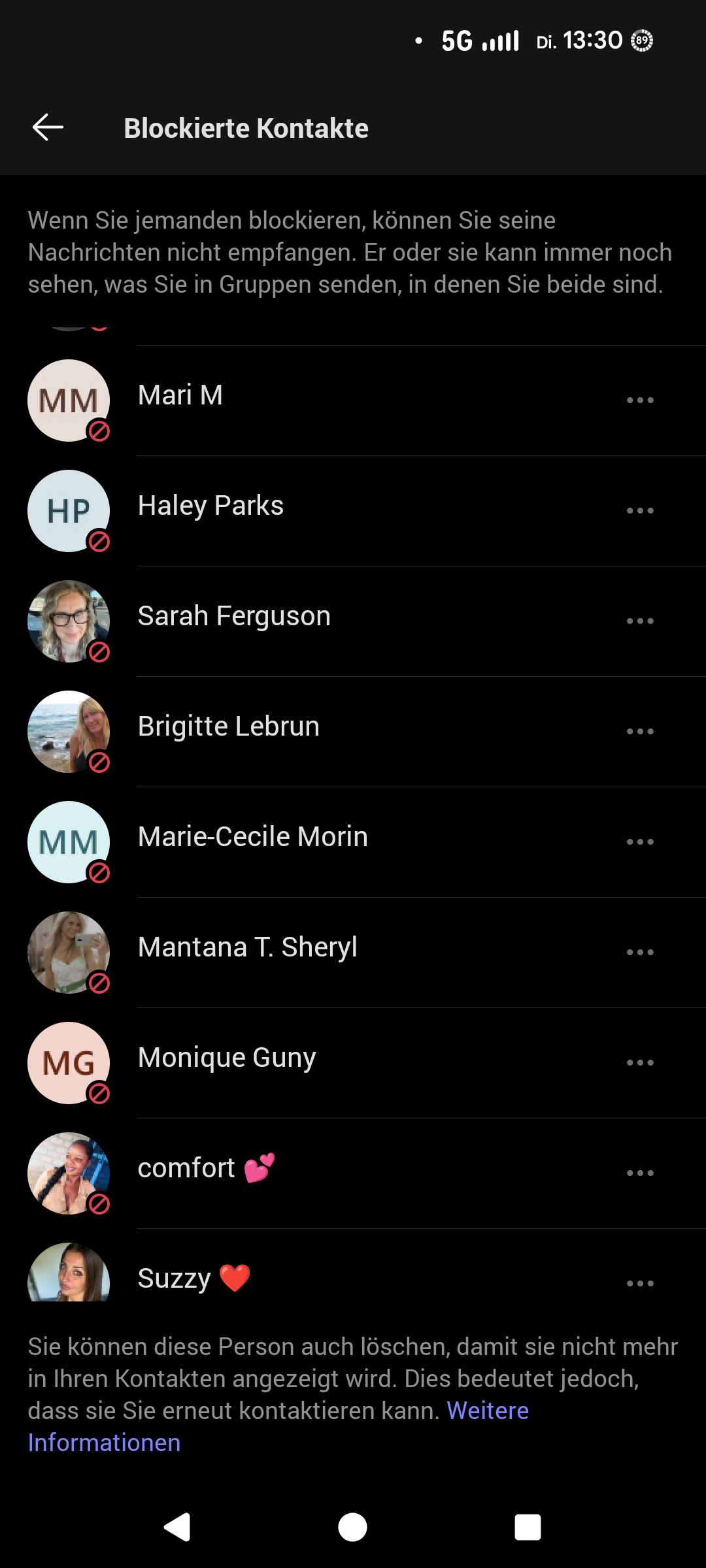Go back from Blockierte Kontakte
This screenshot has height=1568, width=706.
[48, 127]
